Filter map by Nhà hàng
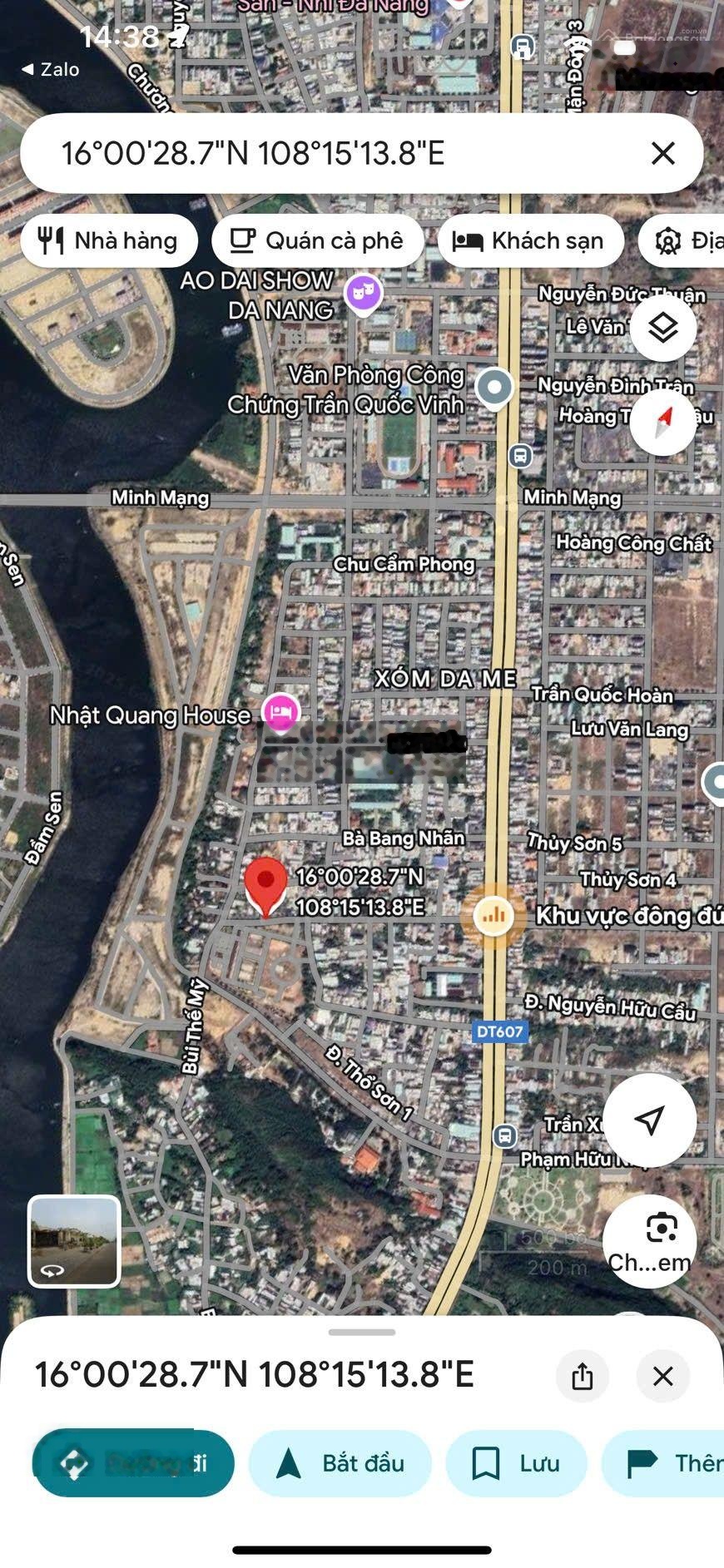Image resolution: width=724 pixels, height=1568 pixels. pyautogui.click(x=109, y=241)
